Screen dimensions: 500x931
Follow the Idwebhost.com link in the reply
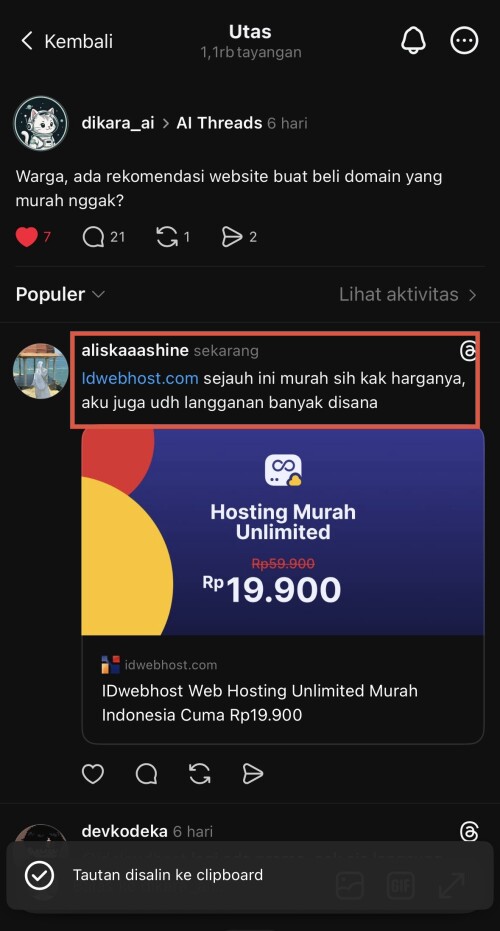140,379
